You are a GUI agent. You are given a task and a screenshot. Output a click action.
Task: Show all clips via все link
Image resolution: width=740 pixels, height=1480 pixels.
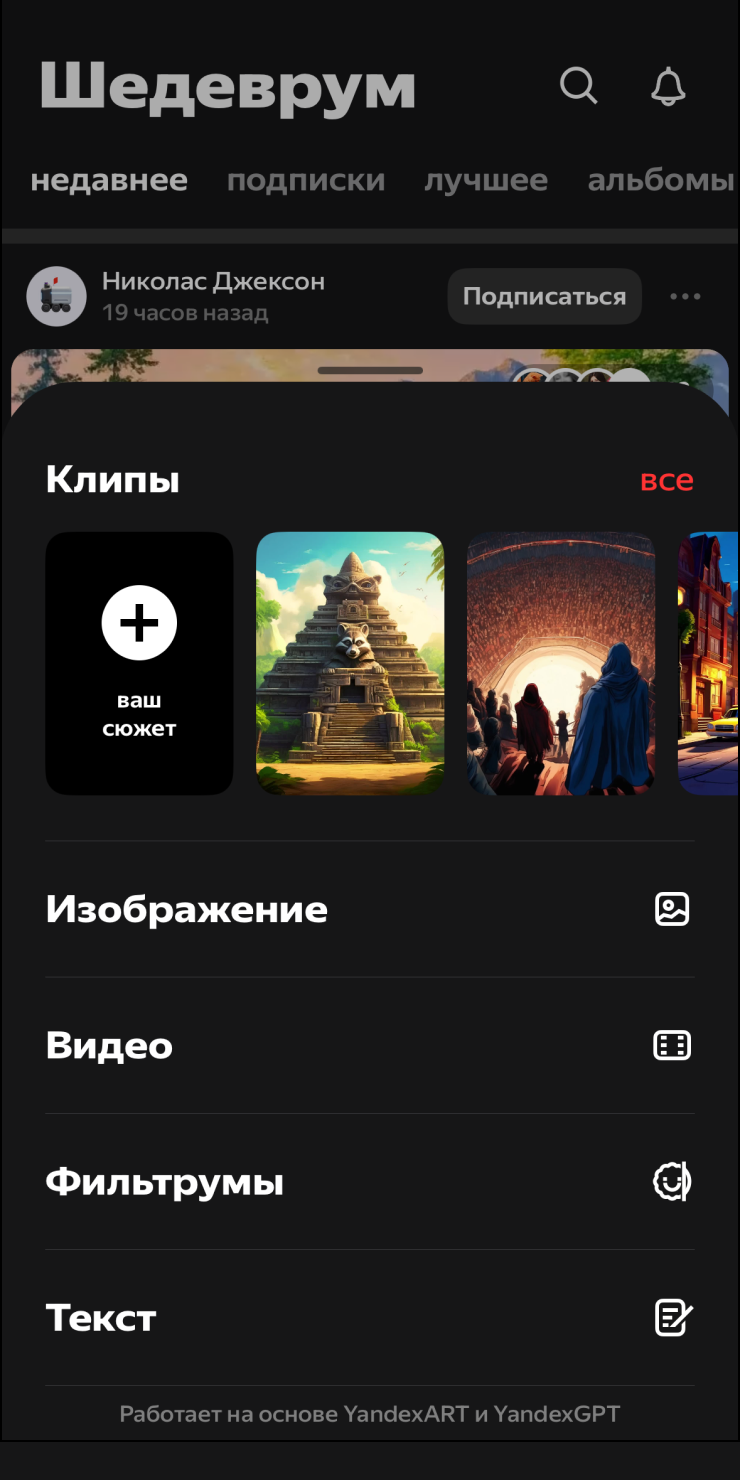(x=666, y=481)
